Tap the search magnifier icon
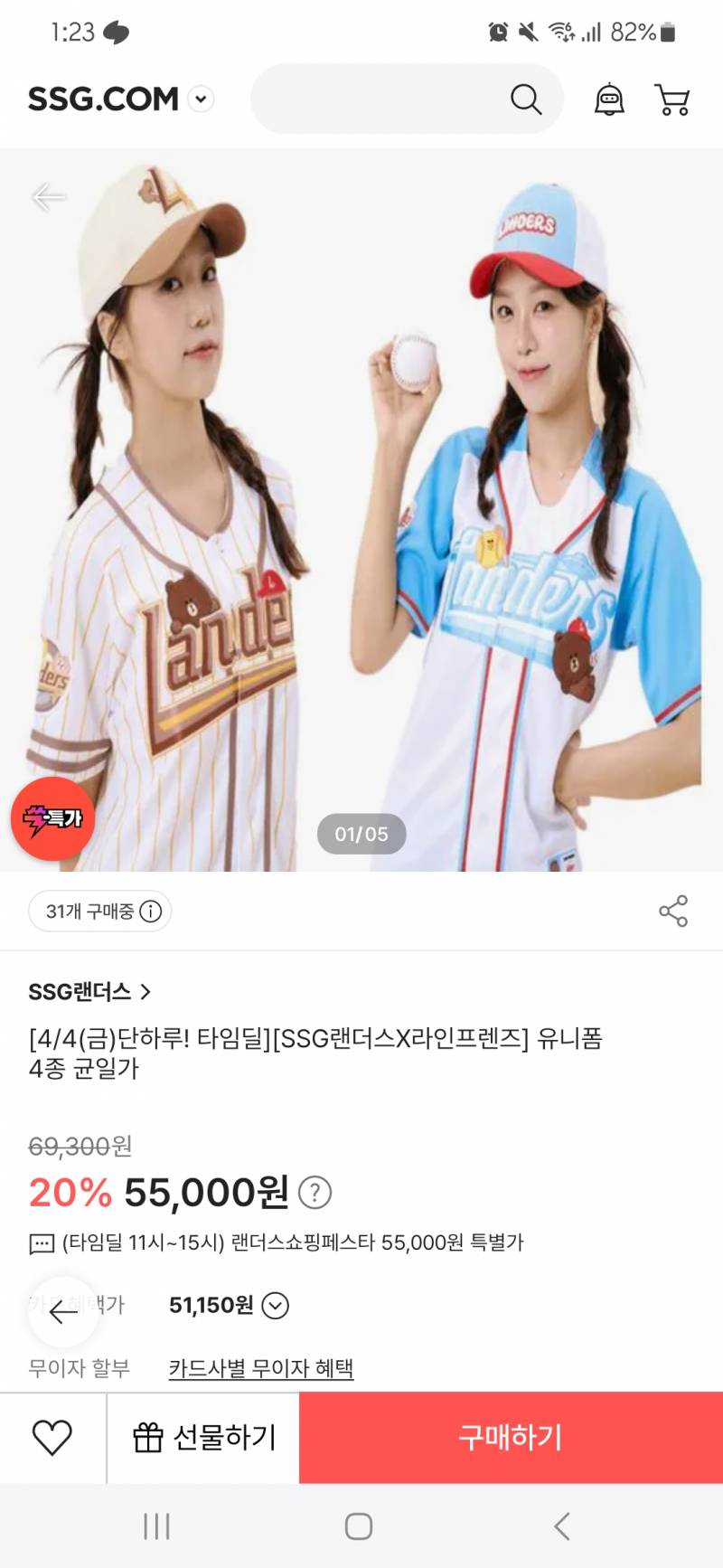This screenshot has width=723, height=1568. coord(525,99)
